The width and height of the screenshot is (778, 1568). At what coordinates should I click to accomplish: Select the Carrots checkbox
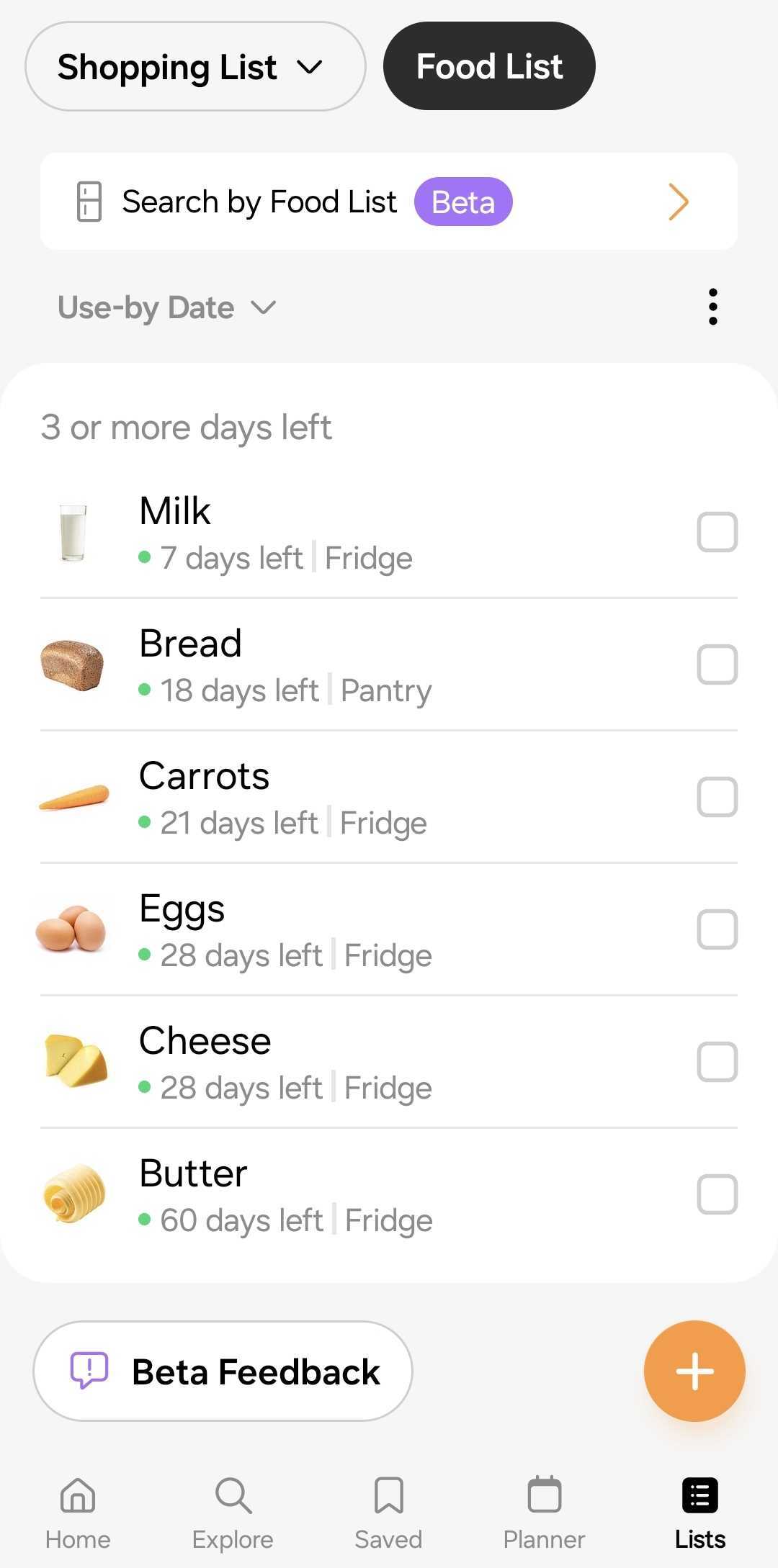pyautogui.click(x=717, y=797)
